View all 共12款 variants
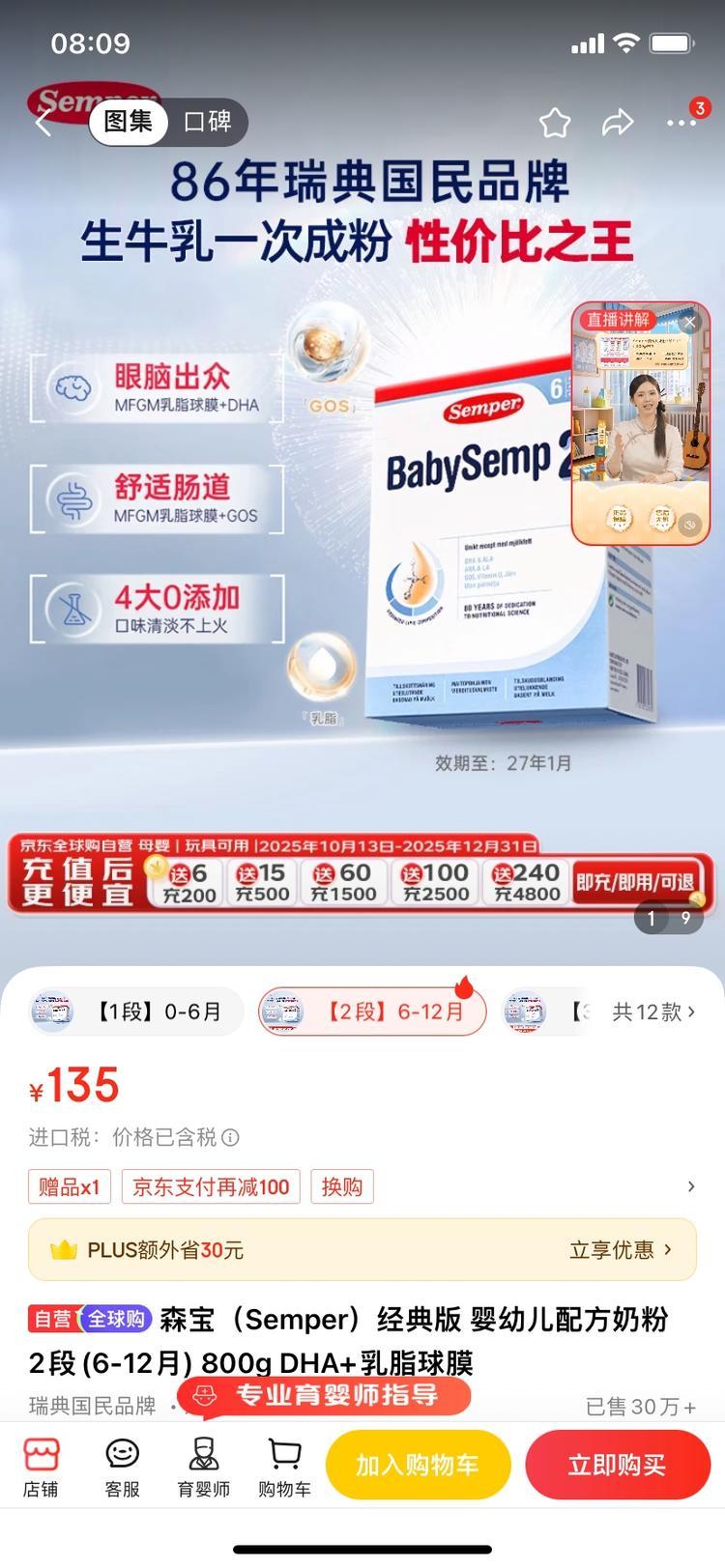The width and height of the screenshot is (725, 1568). (652, 1012)
